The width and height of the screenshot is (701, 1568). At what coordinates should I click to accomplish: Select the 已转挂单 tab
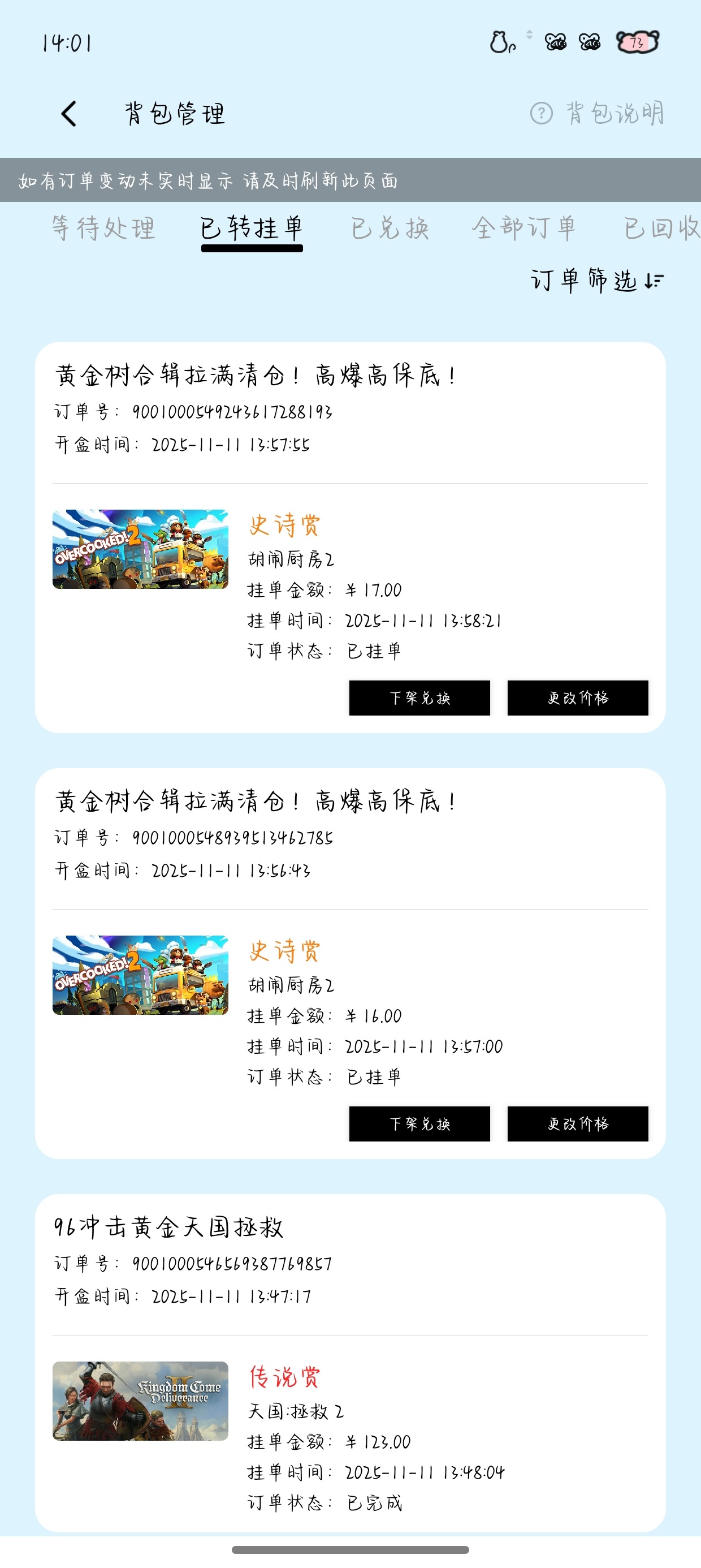point(252,229)
